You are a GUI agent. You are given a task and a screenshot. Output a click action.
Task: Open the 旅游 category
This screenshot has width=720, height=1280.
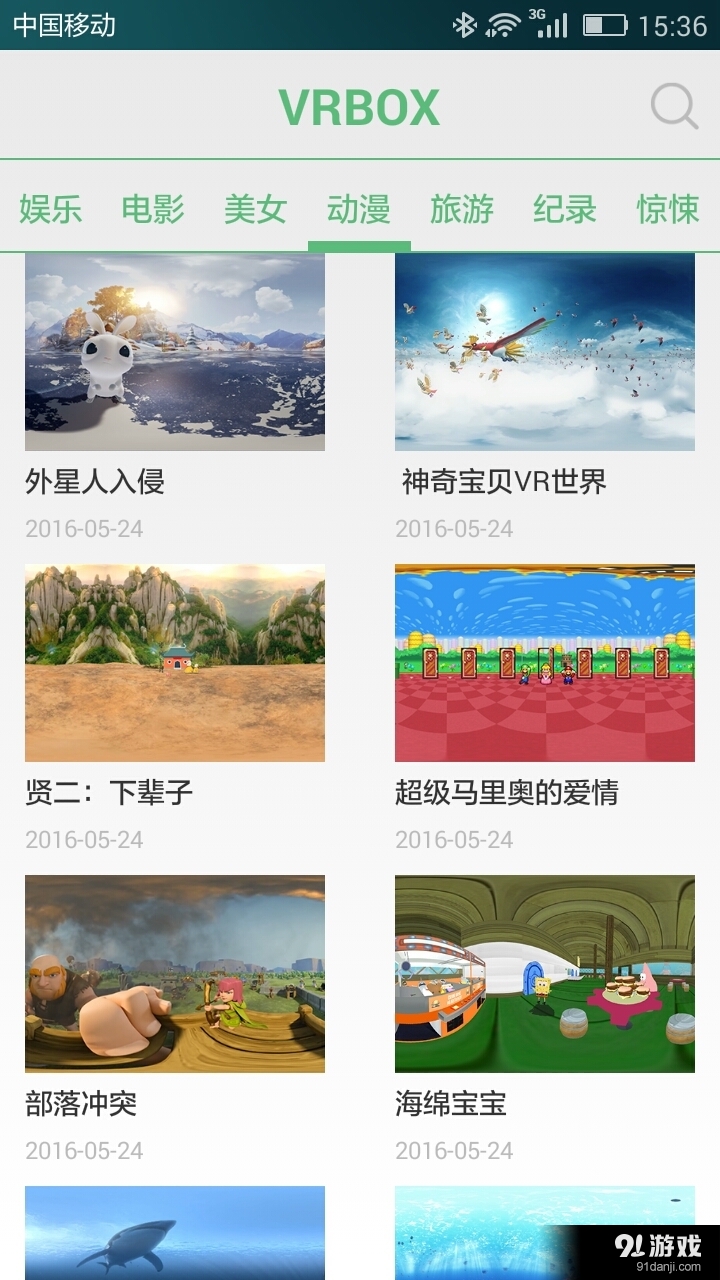pos(464,210)
